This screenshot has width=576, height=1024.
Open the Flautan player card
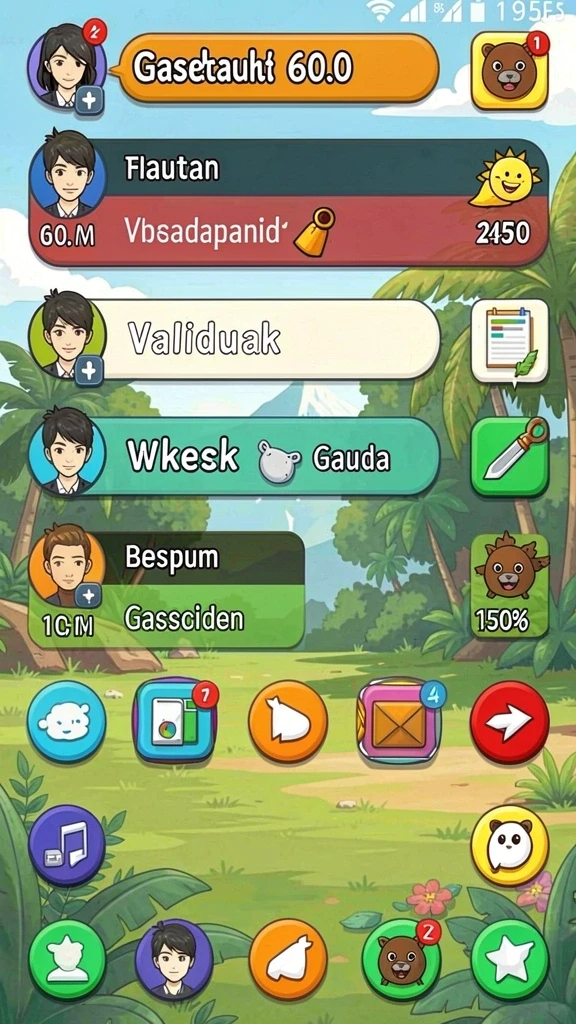click(x=289, y=203)
